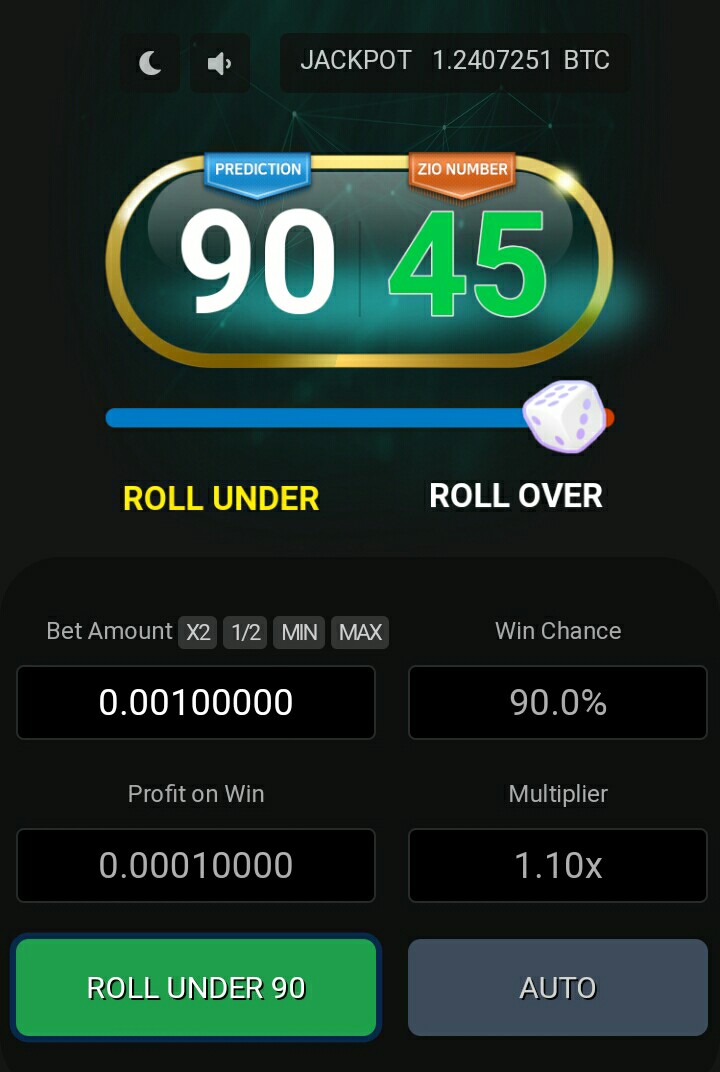This screenshot has width=720, height=1072.
Task: Edit the Bet Amount field
Action: (196, 702)
